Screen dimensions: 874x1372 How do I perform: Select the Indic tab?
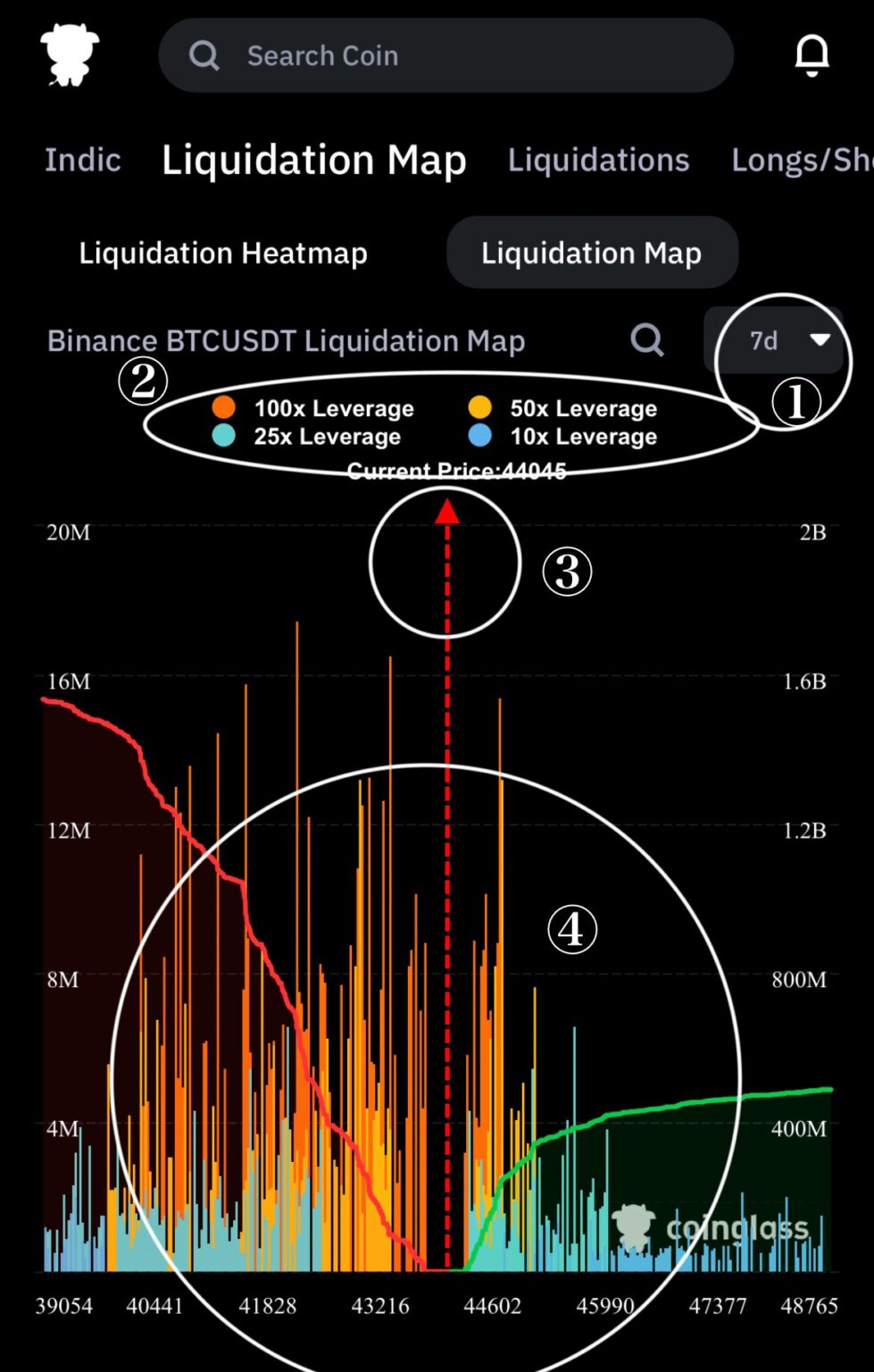82,160
